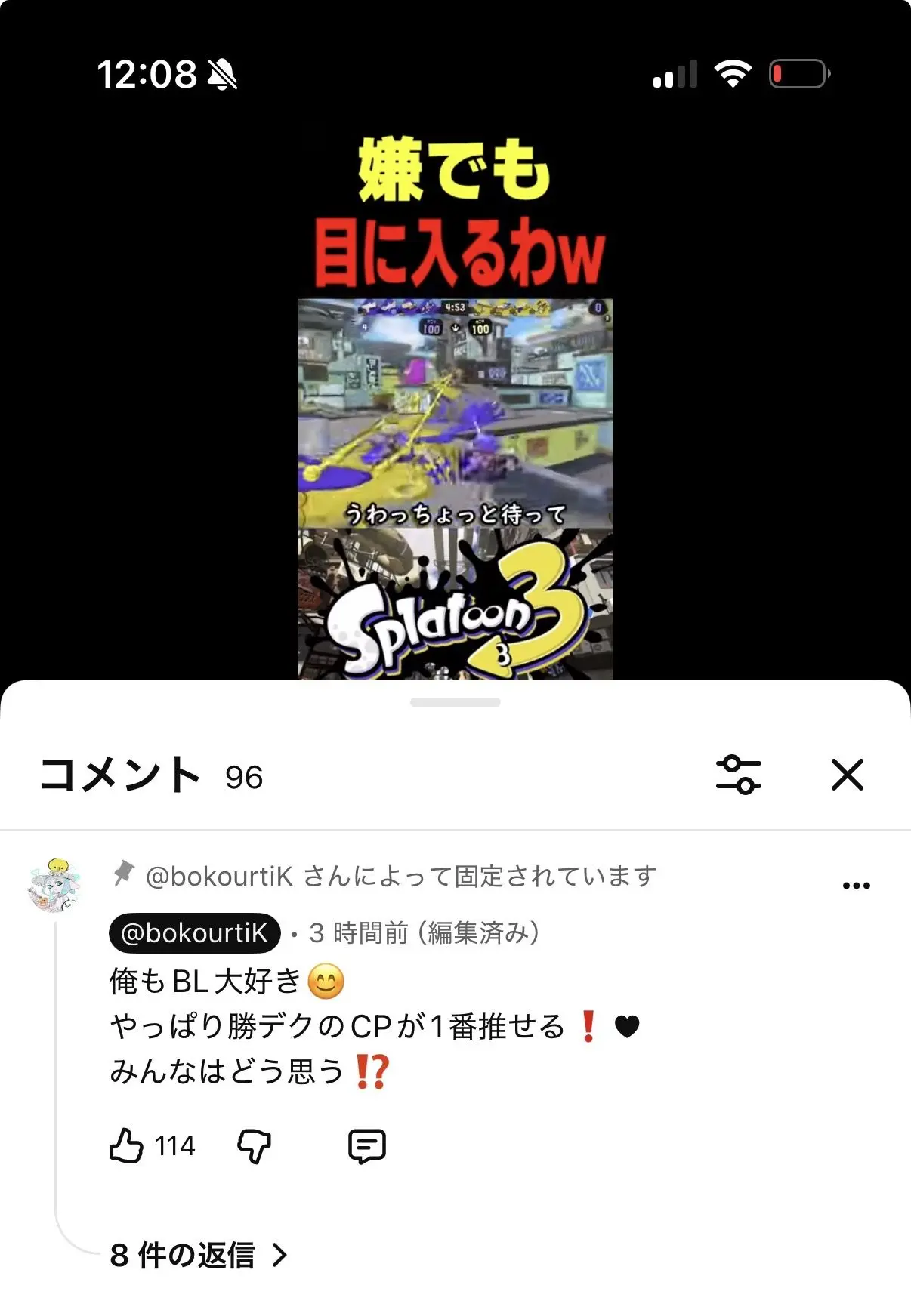Open the pinned comment's three-dot menu
Image resolution: width=911 pixels, height=1316 pixels.
coord(856,886)
